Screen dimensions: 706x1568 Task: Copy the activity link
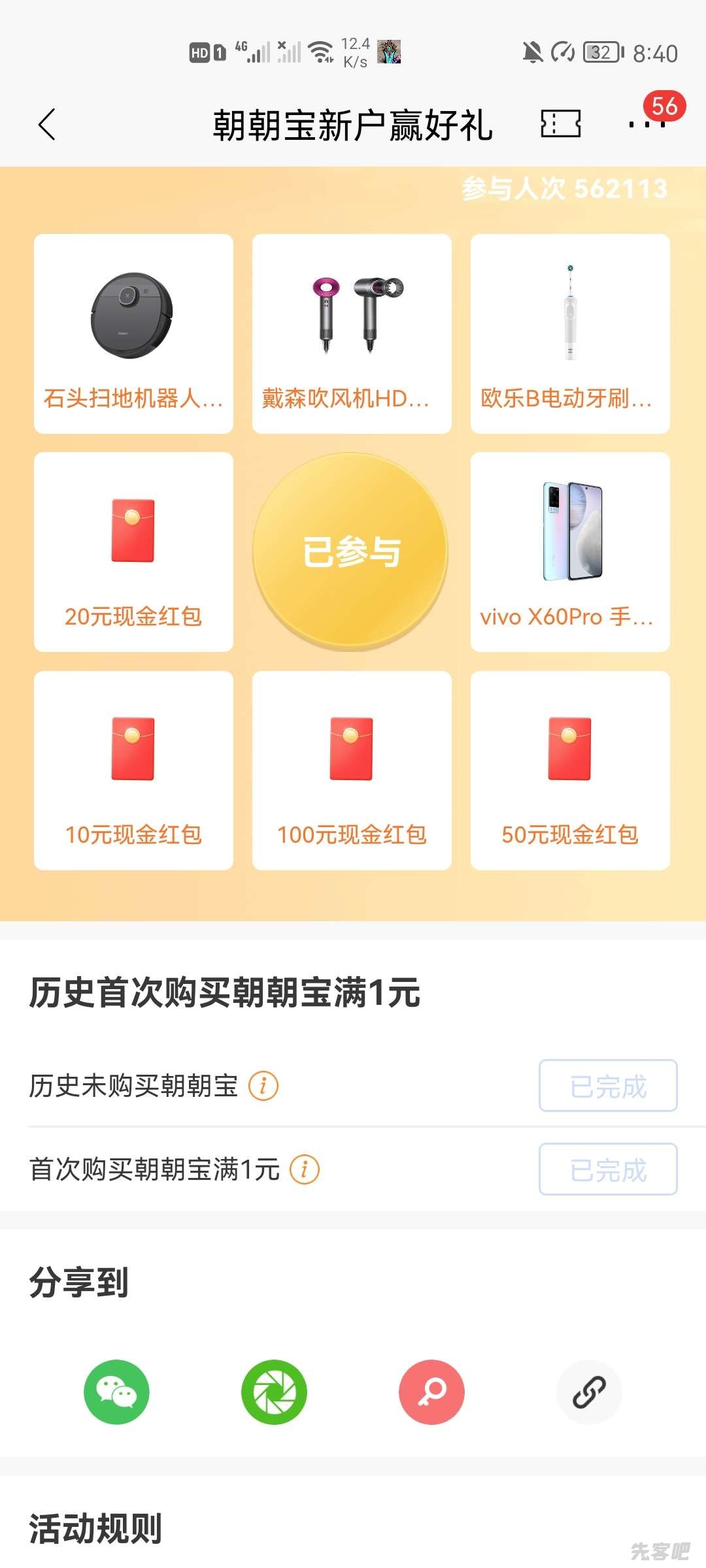pyautogui.click(x=589, y=1392)
